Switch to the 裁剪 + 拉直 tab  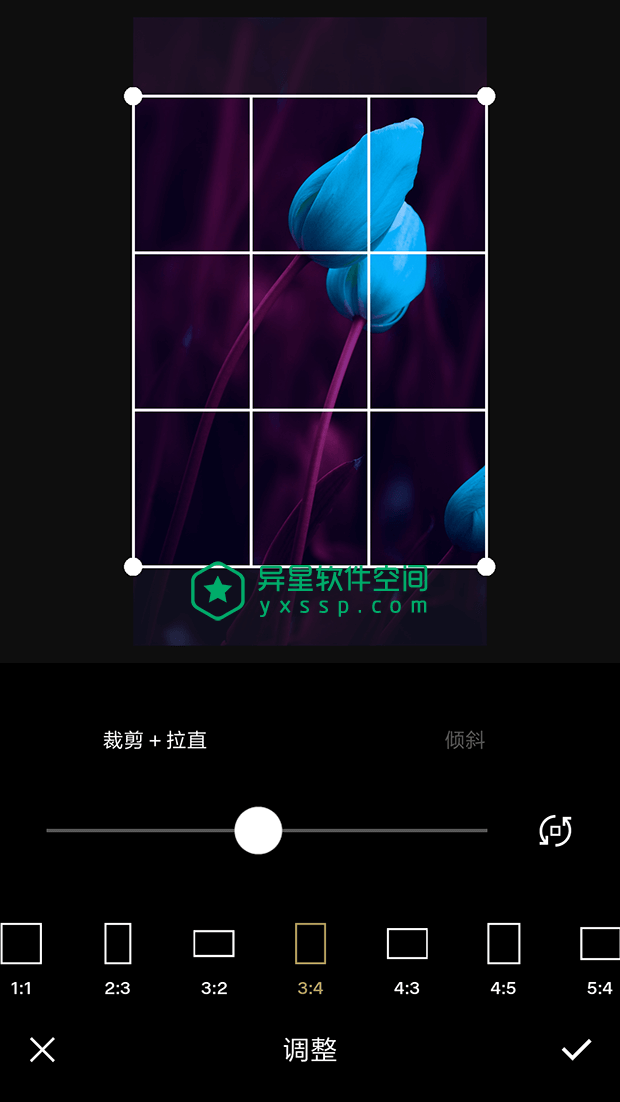tap(155, 740)
